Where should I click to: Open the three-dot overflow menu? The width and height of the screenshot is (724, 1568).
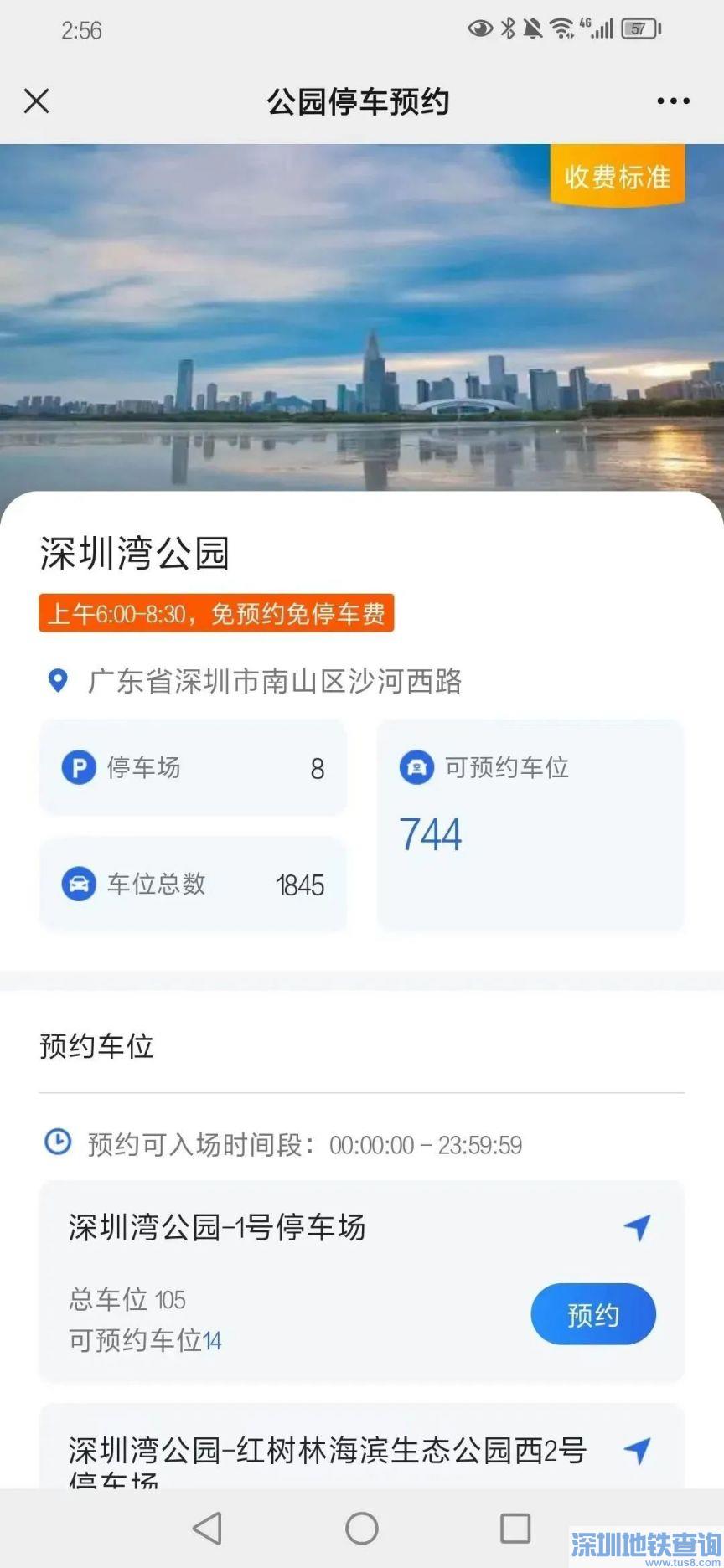click(673, 101)
